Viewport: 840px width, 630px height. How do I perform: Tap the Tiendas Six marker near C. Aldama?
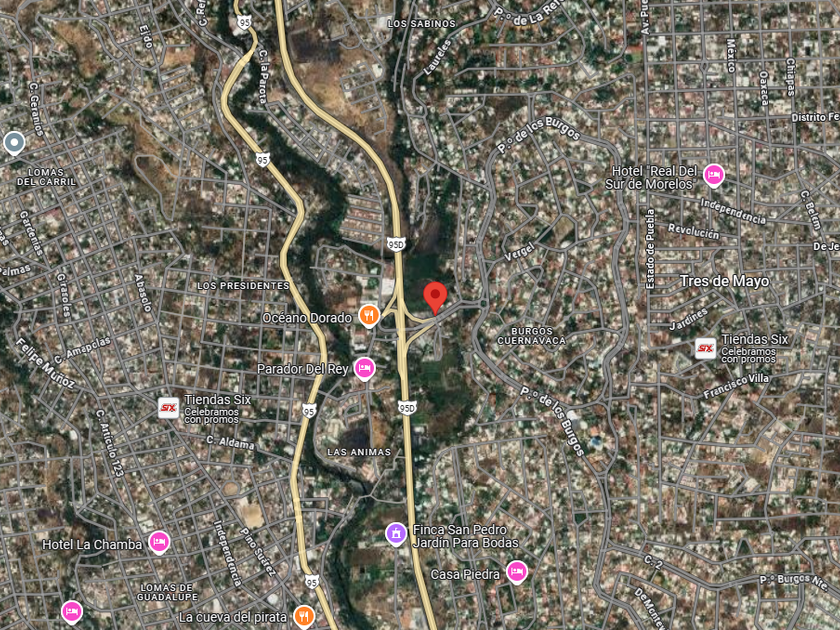click(x=169, y=407)
